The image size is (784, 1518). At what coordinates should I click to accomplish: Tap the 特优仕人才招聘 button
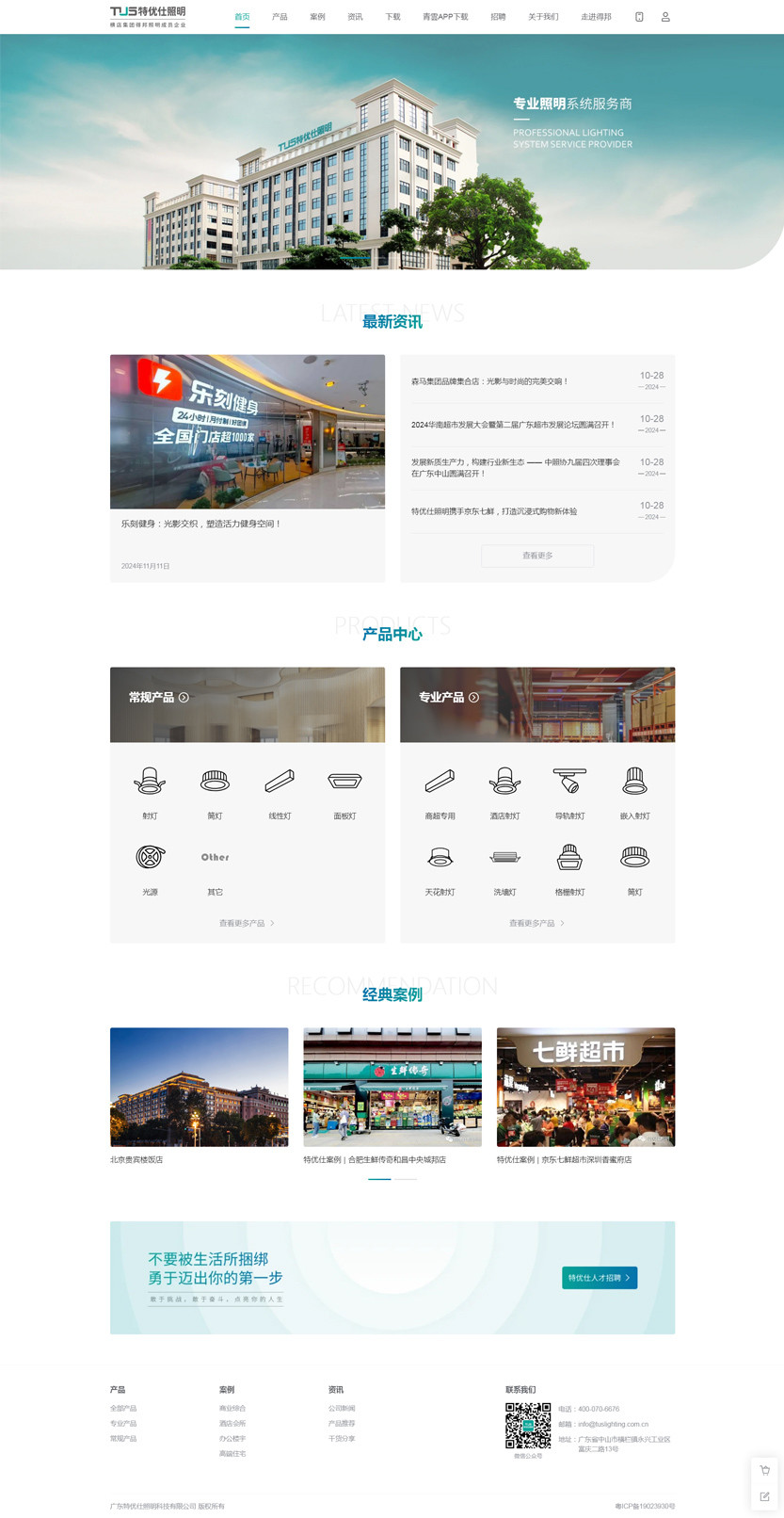[x=600, y=1278]
